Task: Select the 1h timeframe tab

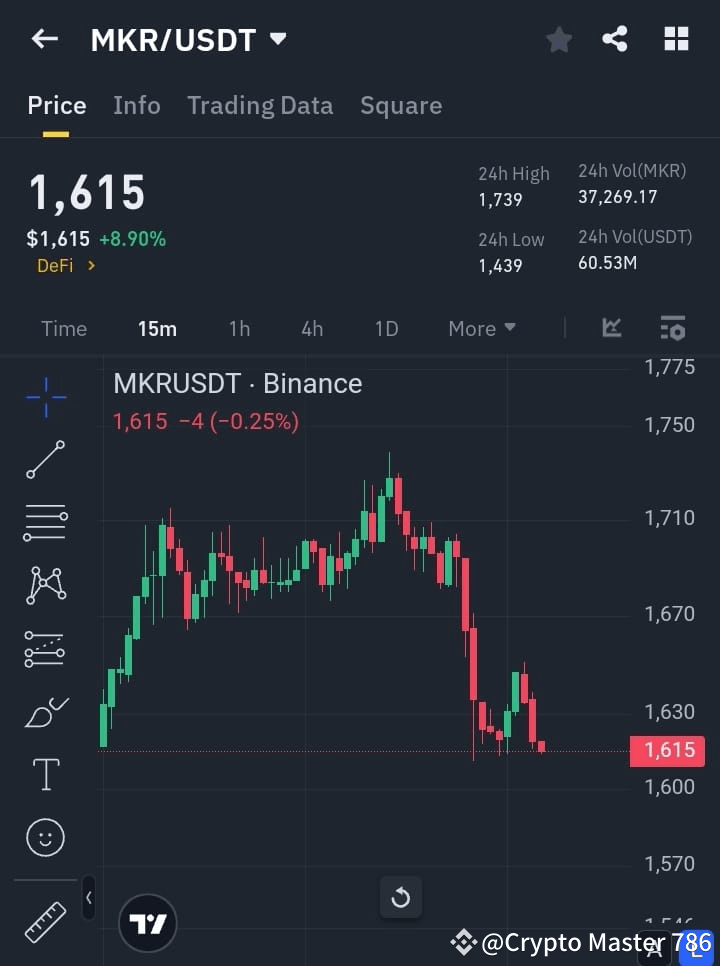Action: [x=239, y=328]
